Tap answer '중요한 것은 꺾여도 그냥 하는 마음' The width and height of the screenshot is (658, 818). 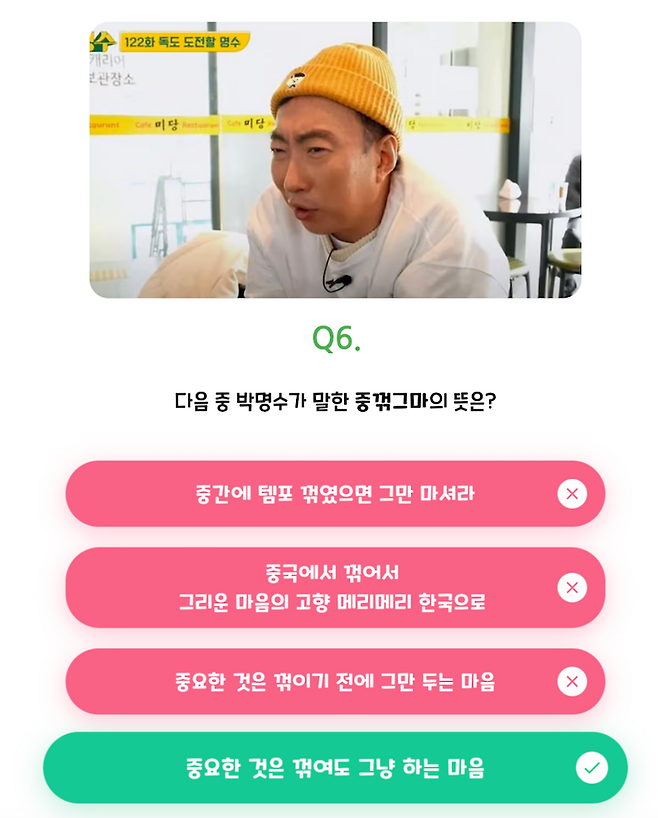[x=334, y=768]
